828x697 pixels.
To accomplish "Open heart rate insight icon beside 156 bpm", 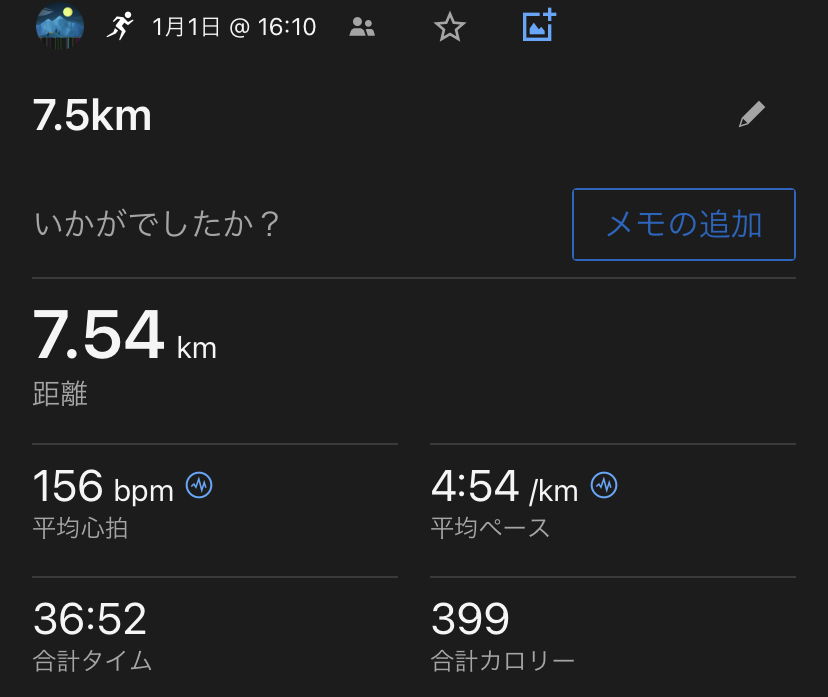I will (199, 486).
